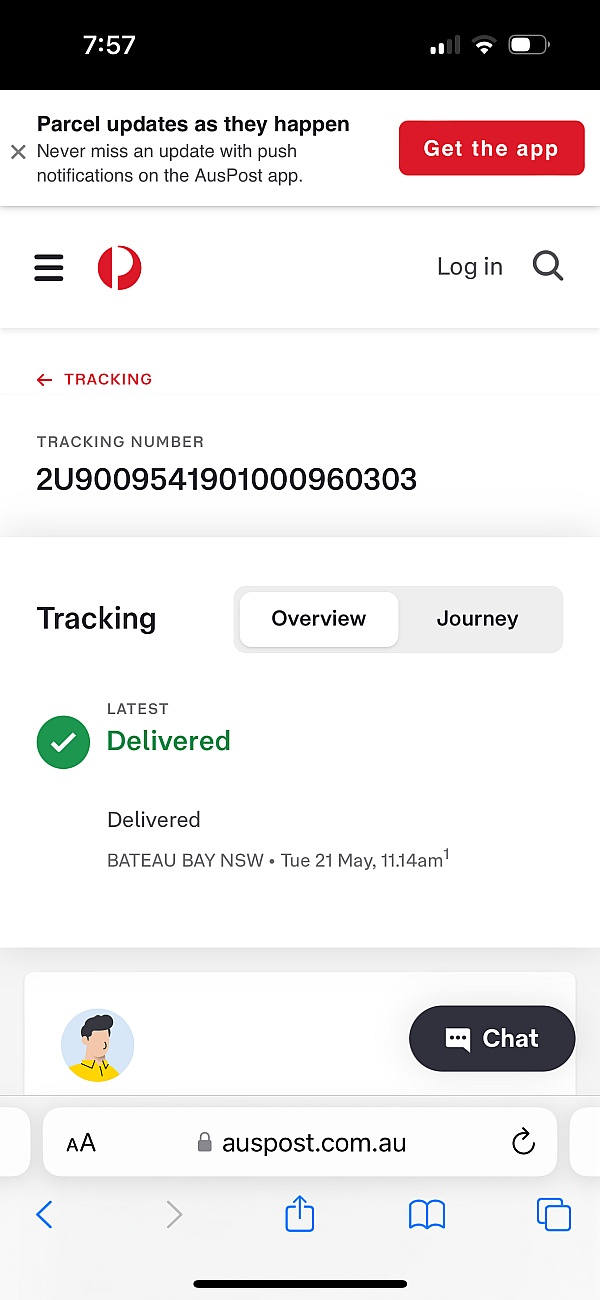Open Safari bookmarks
This screenshot has height=1300, width=600.
click(427, 1215)
